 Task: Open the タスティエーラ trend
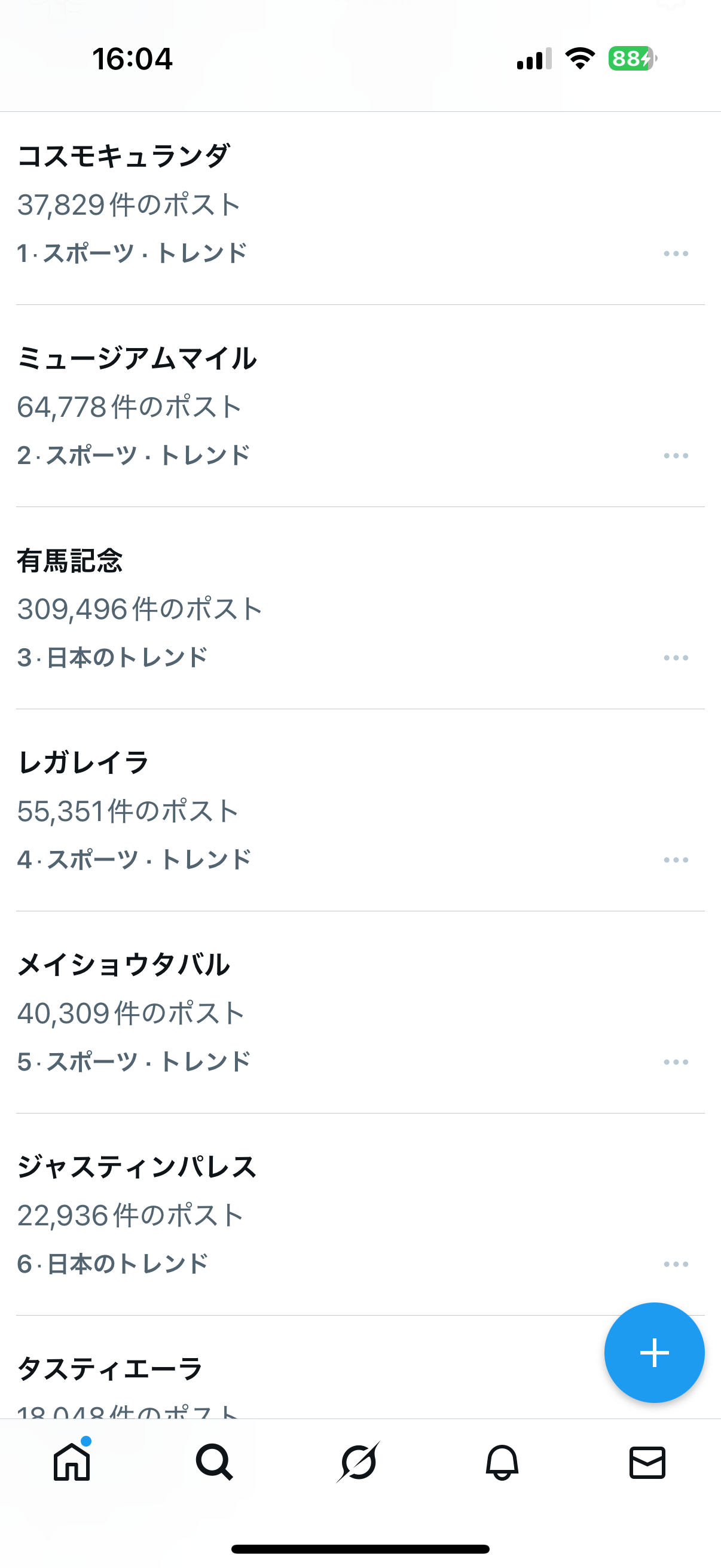point(110,1369)
